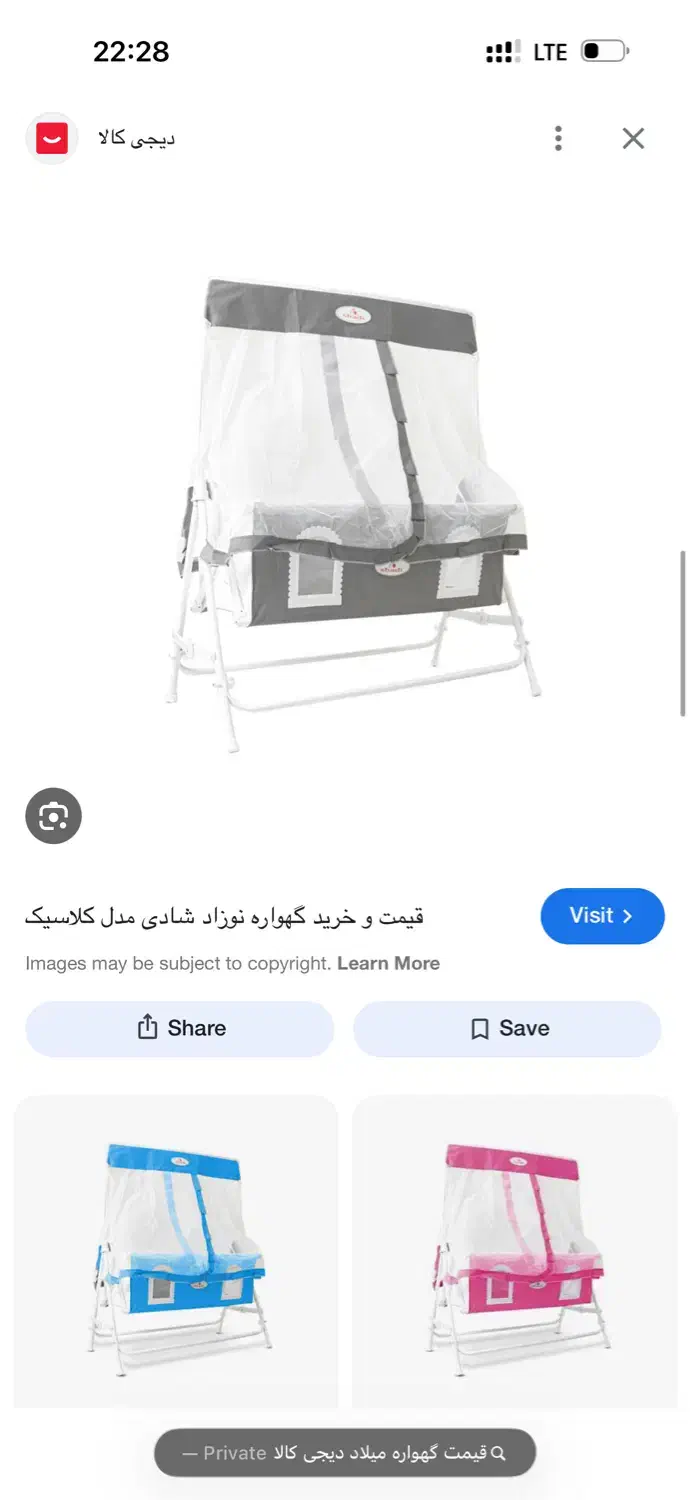Share this cradle image

coord(180,1028)
